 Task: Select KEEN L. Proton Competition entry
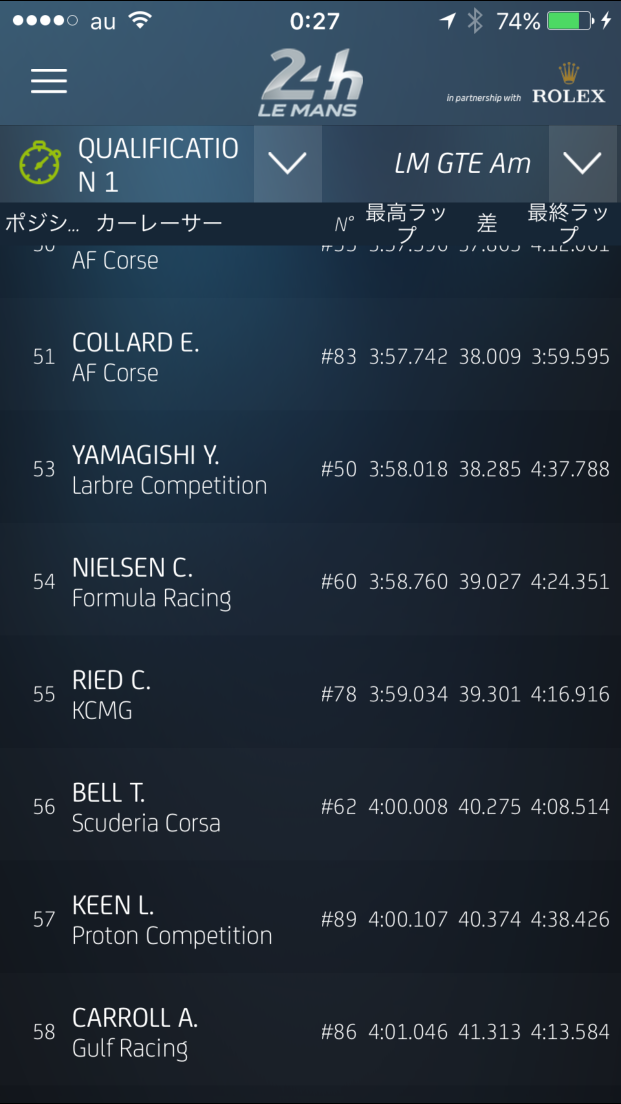click(310, 920)
